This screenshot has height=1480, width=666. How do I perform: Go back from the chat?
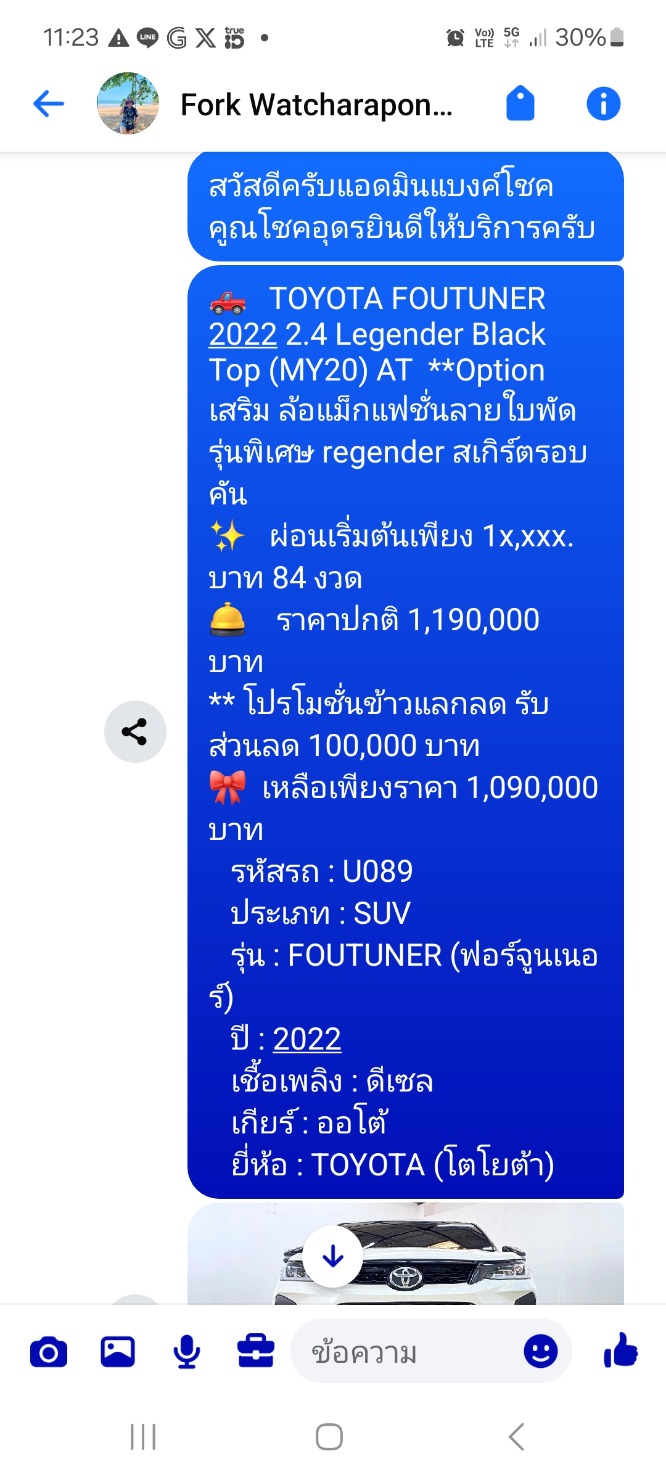click(x=48, y=103)
